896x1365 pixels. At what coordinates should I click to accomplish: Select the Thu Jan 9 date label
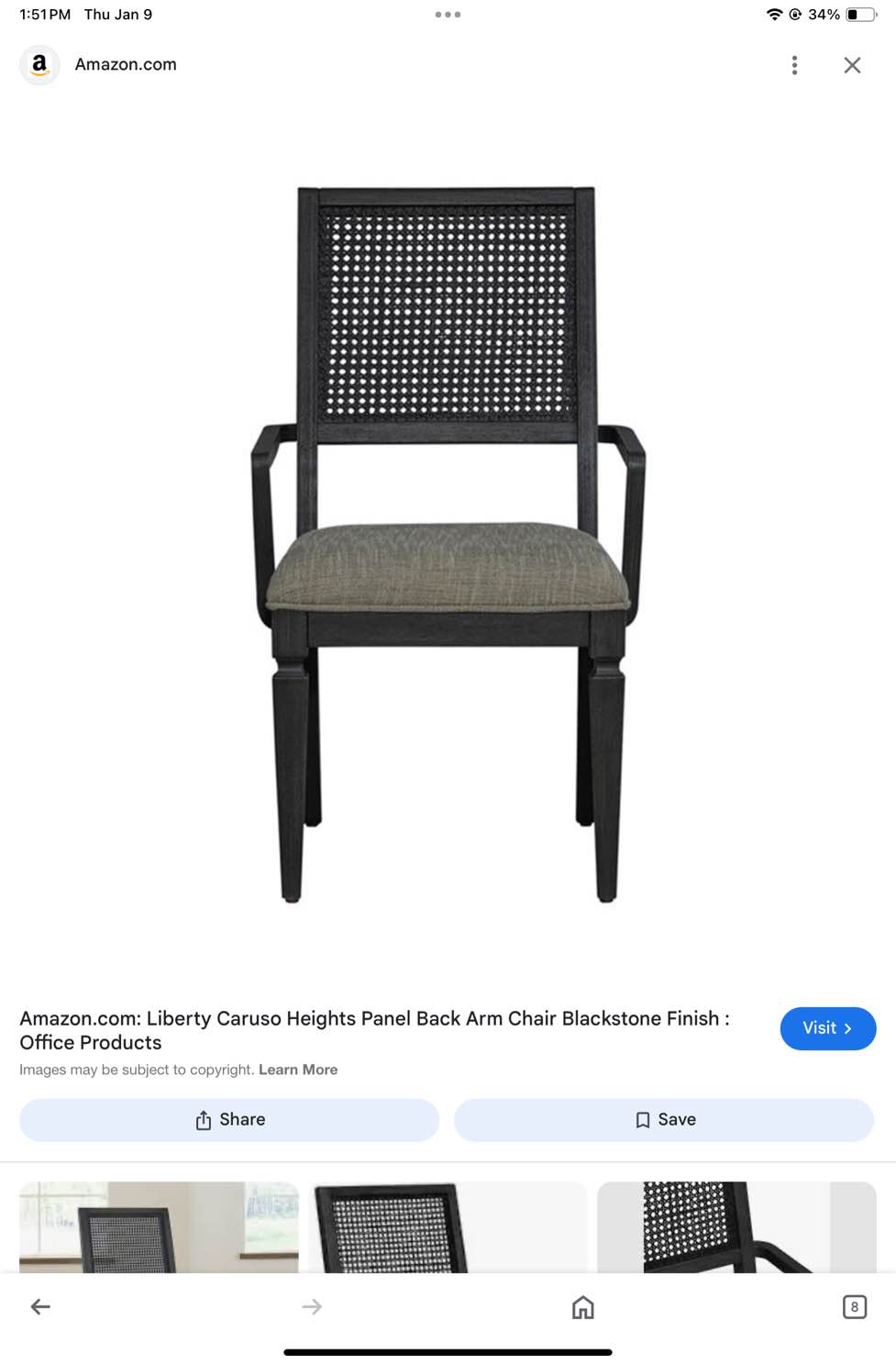117,14
